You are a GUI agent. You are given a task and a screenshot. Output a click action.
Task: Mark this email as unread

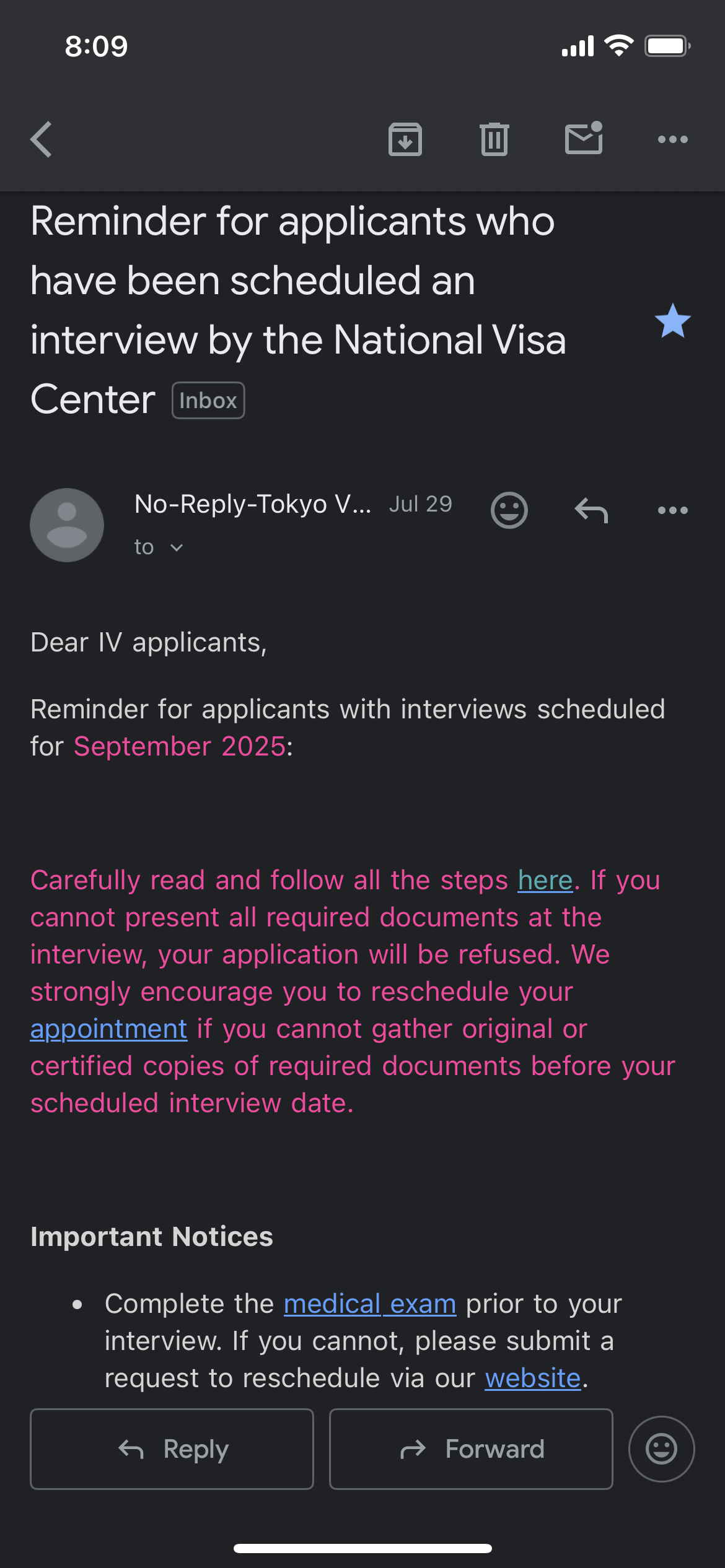[x=584, y=137]
